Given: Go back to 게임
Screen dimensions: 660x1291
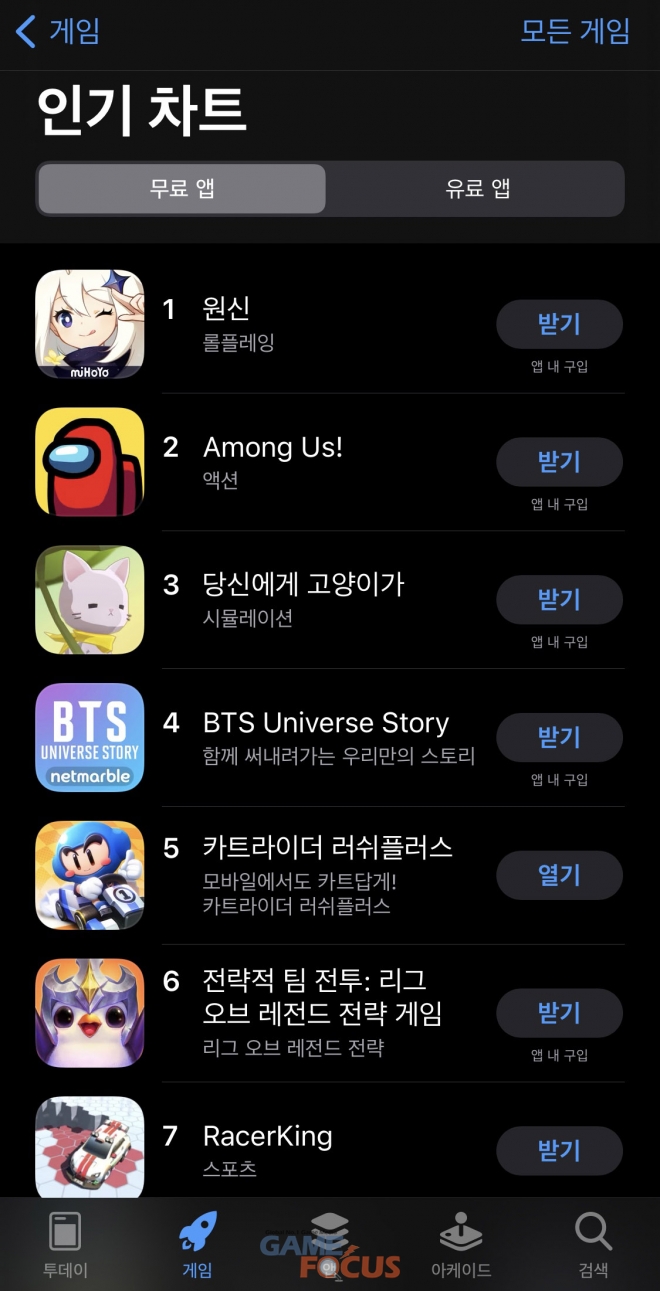Looking at the screenshot, I should point(58,31).
